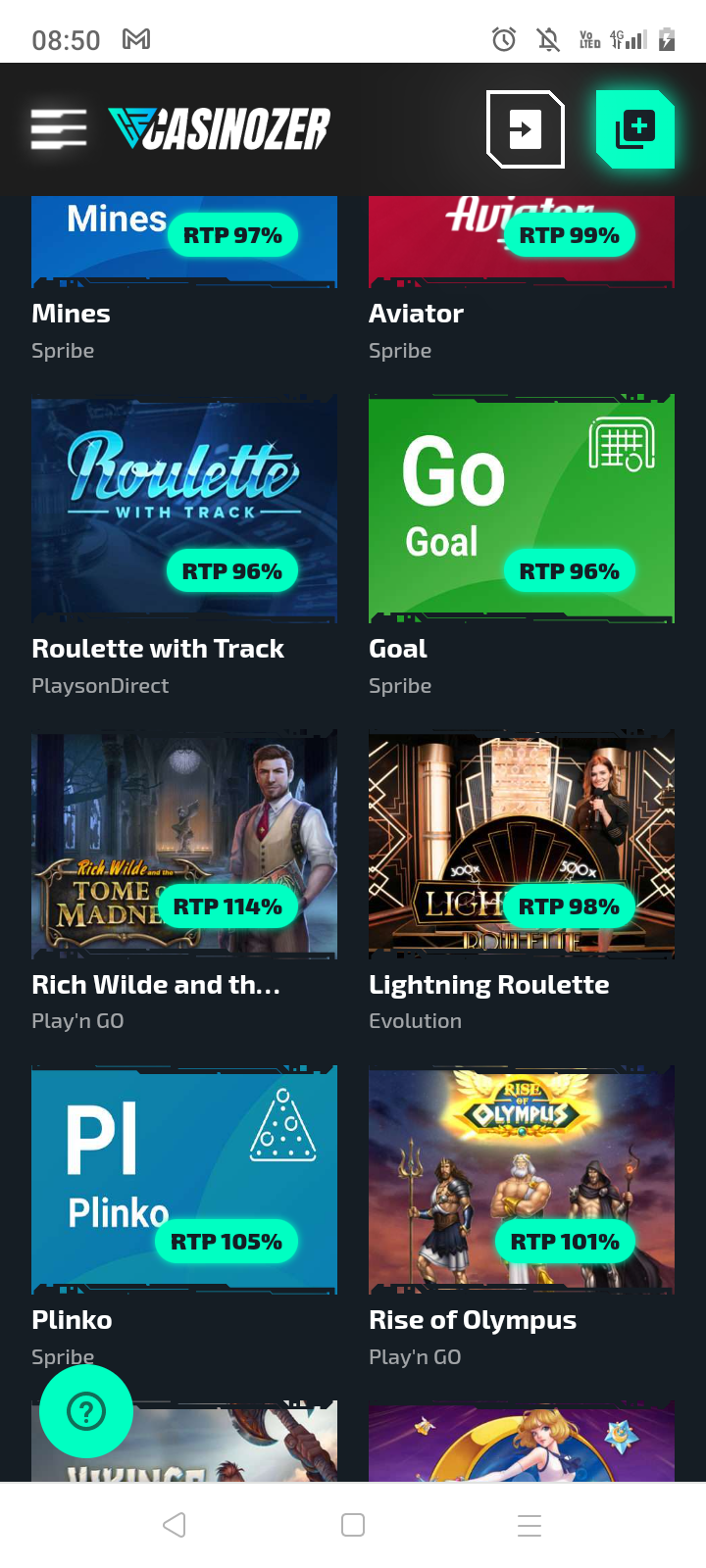This screenshot has height=1568, width=706.
Task: Open the hamburger navigation menu
Action: pyautogui.click(x=59, y=129)
